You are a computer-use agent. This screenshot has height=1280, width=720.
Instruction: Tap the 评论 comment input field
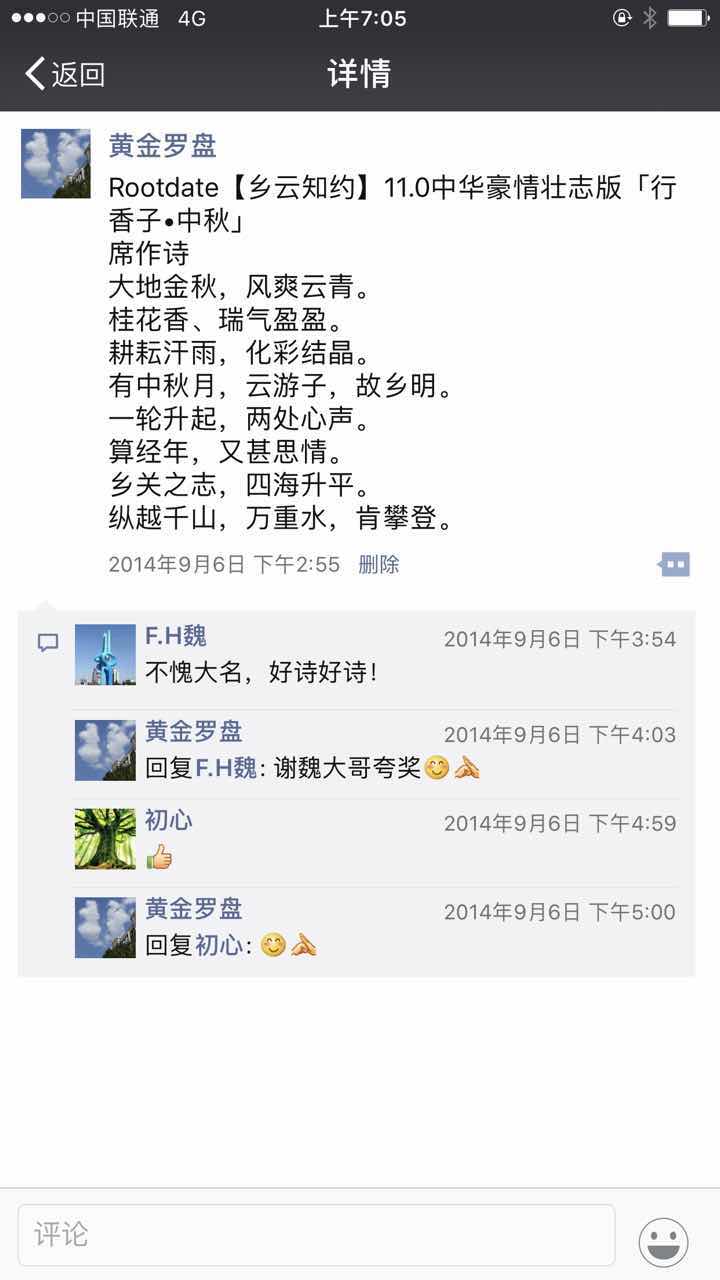click(x=316, y=1235)
